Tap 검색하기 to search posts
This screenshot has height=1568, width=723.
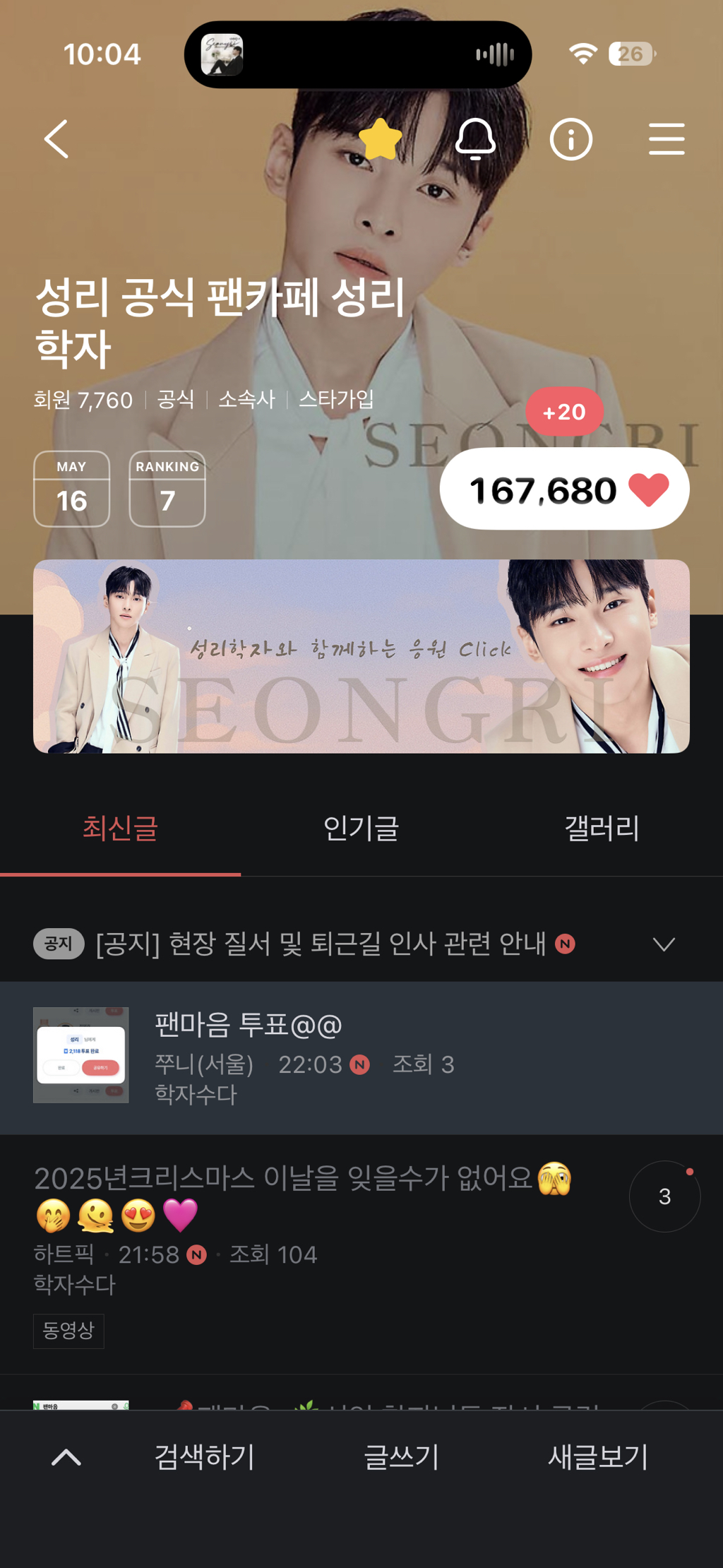(x=204, y=1457)
